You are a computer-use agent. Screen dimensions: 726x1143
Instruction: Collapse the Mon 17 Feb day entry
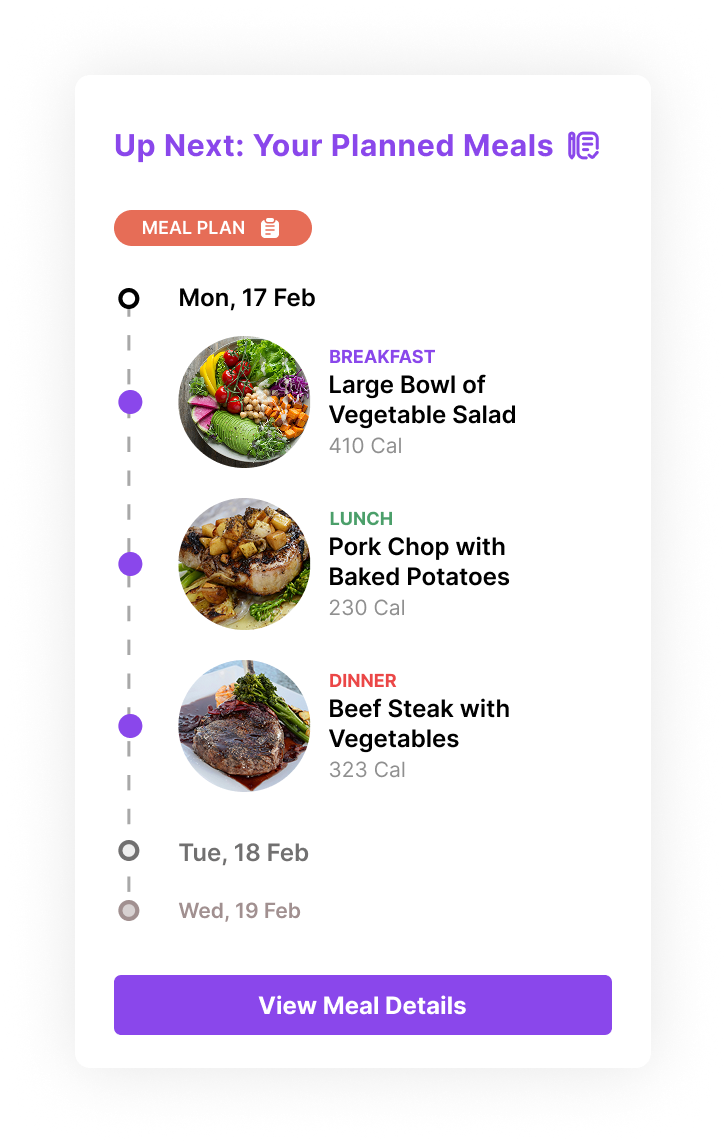click(x=246, y=297)
